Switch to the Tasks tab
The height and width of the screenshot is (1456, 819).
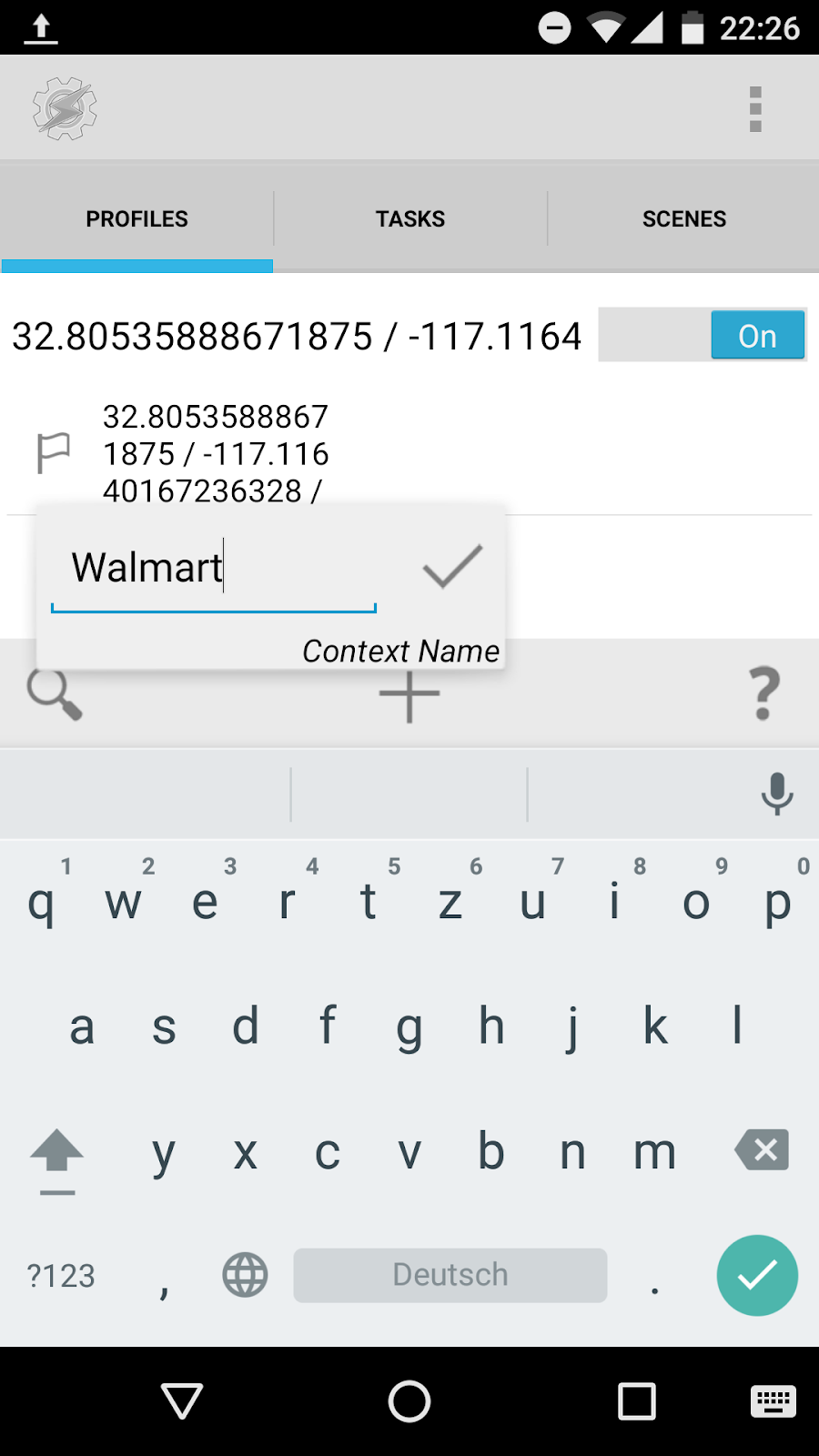(410, 219)
